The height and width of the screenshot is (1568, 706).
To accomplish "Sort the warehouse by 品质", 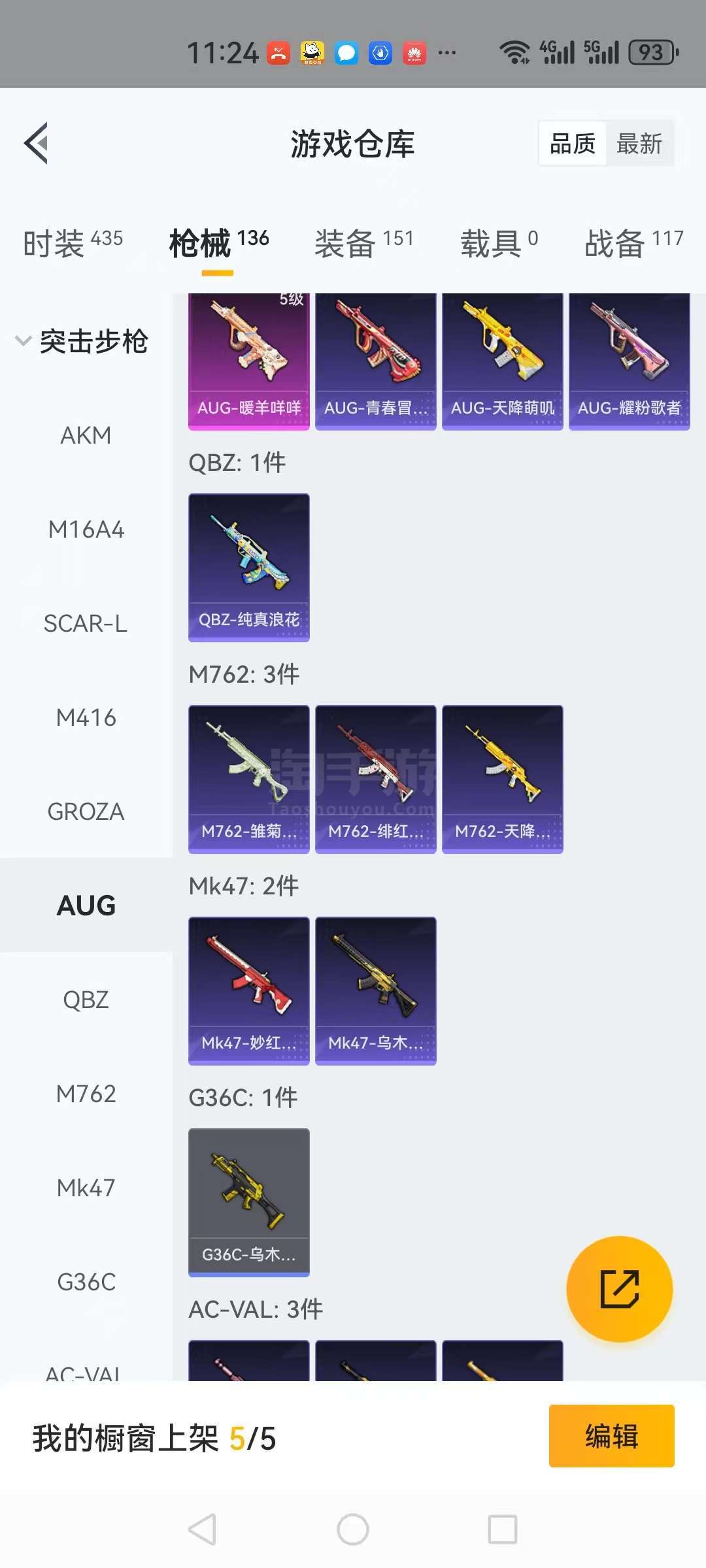I will click(x=573, y=144).
